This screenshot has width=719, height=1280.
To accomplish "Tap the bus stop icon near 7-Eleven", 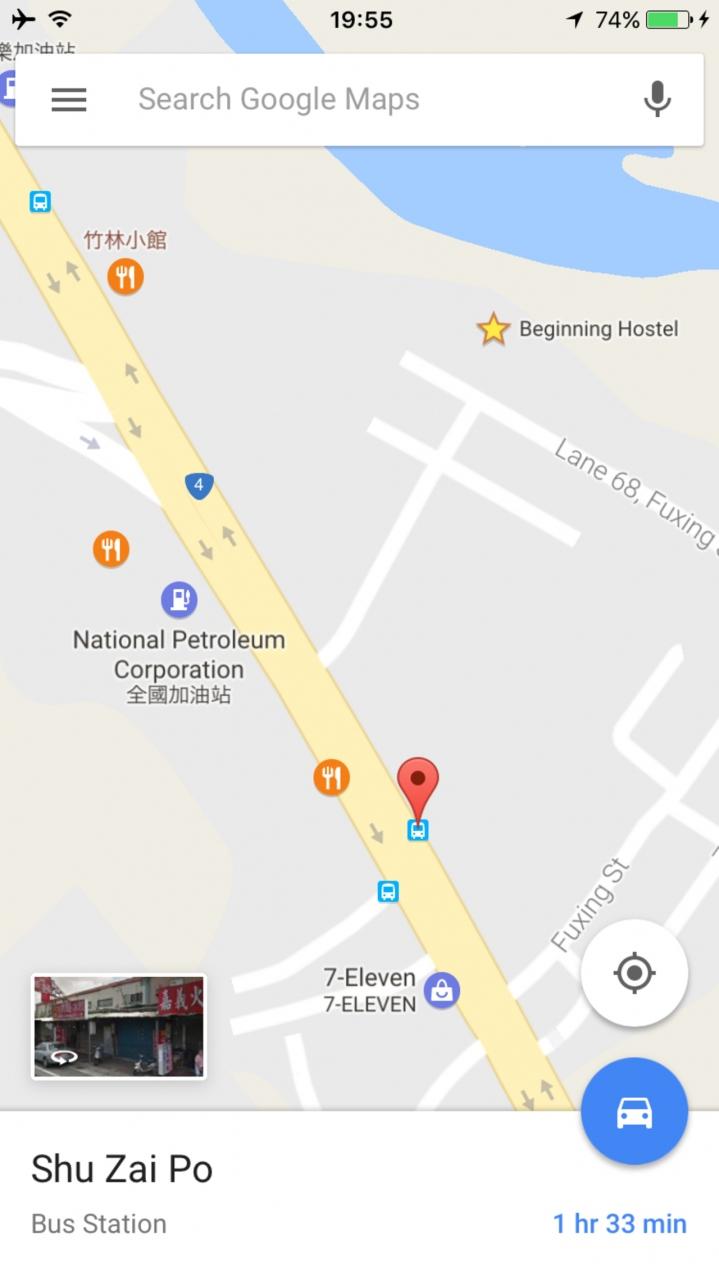I will pos(388,891).
